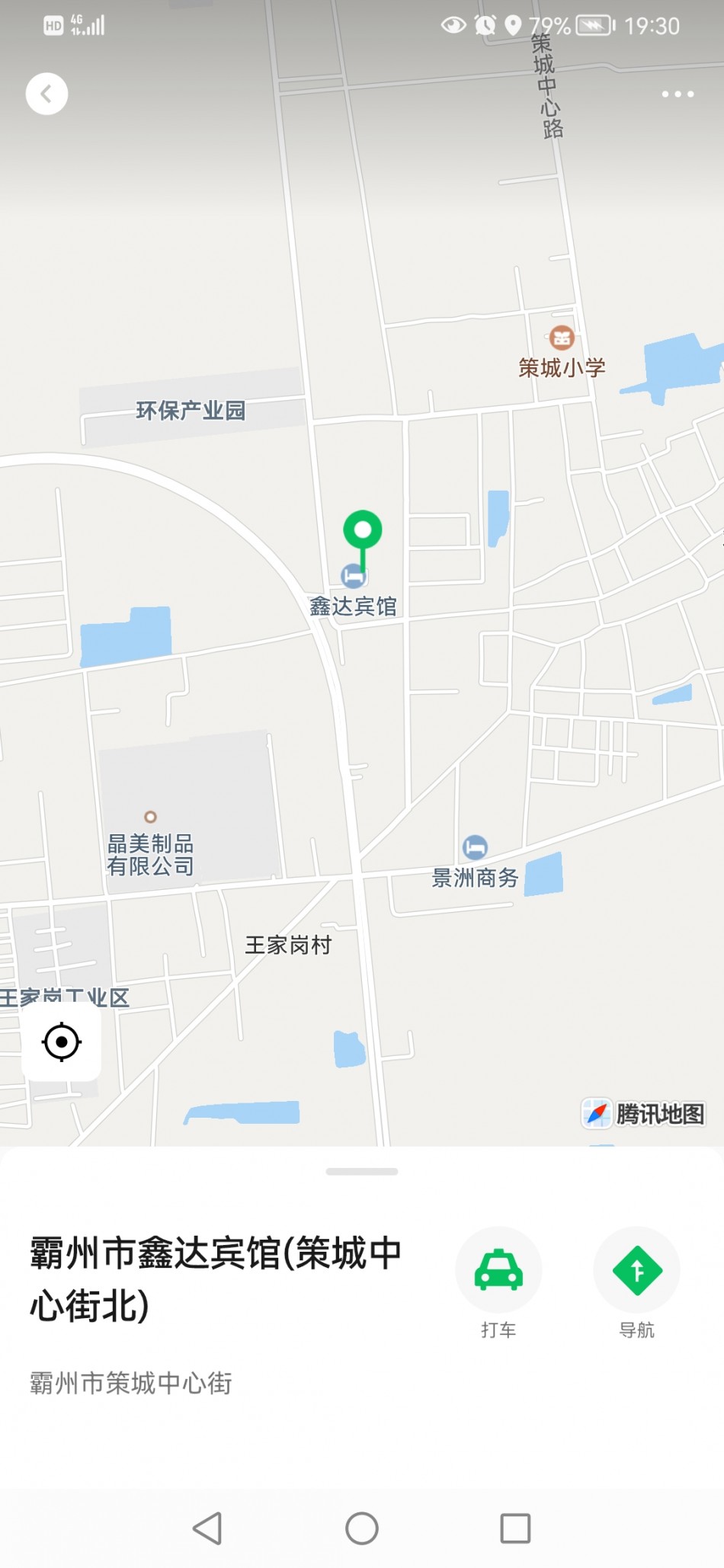Open the three-dot overflow menu
Viewport: 724px width, 1568px height.
click(x=678, y=94)
